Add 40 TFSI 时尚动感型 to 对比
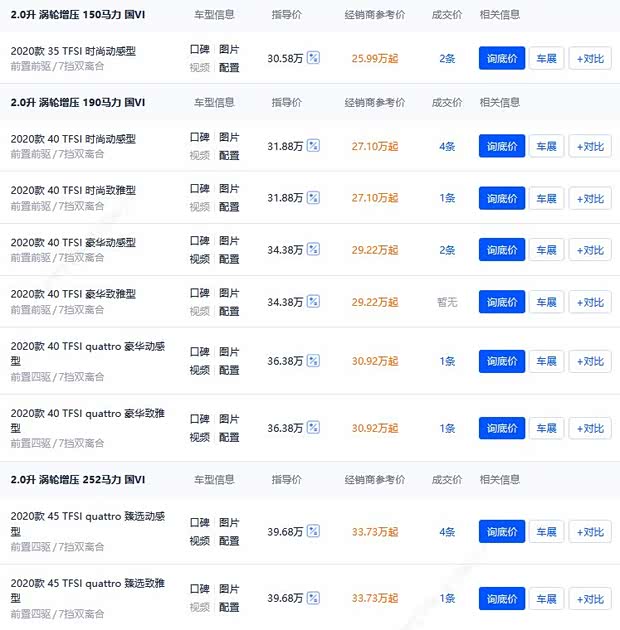Screen dimensions: 620x630 point(589,146)
